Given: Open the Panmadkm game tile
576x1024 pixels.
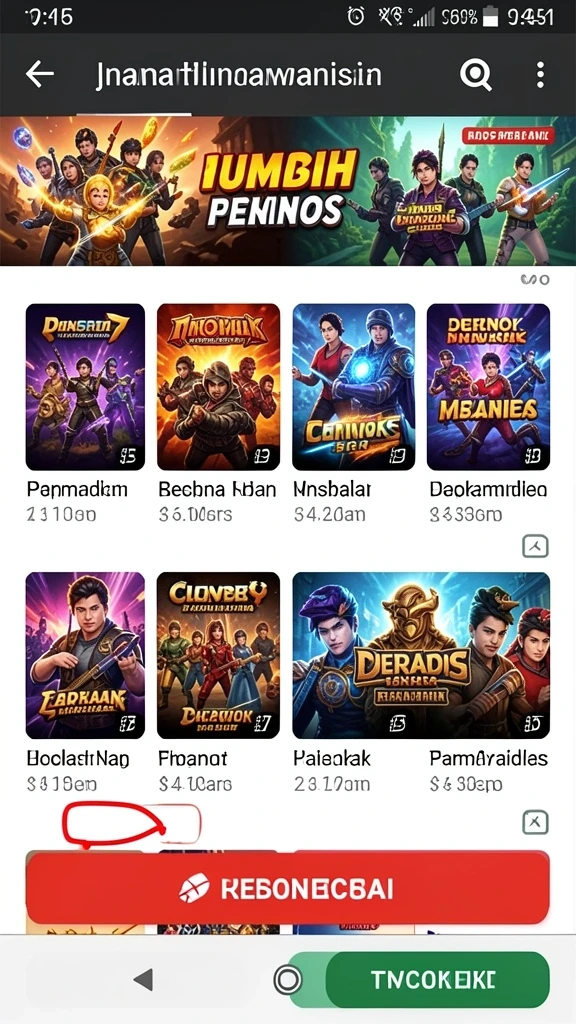Looking at the screenshot, I should (x=85, y=387).
